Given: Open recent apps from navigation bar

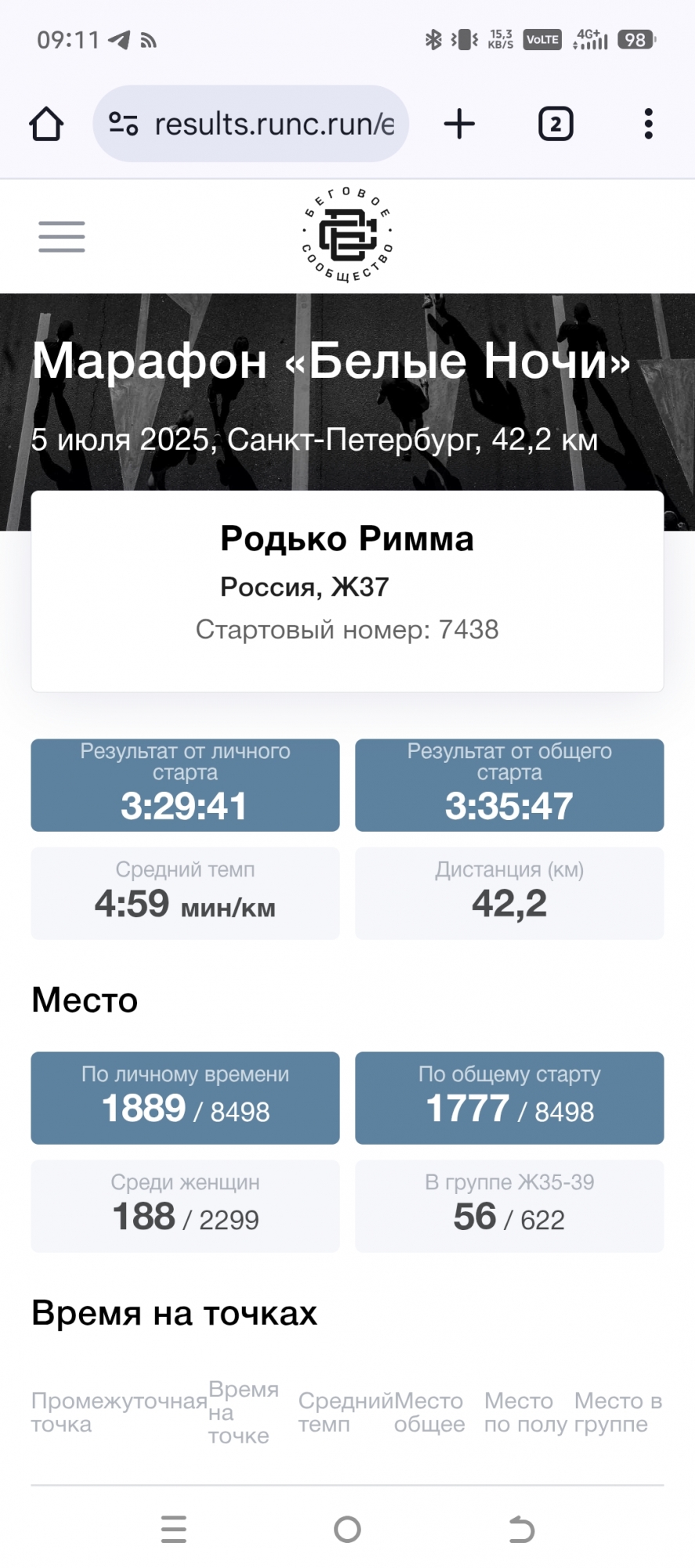Looking at the screenshot, I should [x=173, y=1529].
